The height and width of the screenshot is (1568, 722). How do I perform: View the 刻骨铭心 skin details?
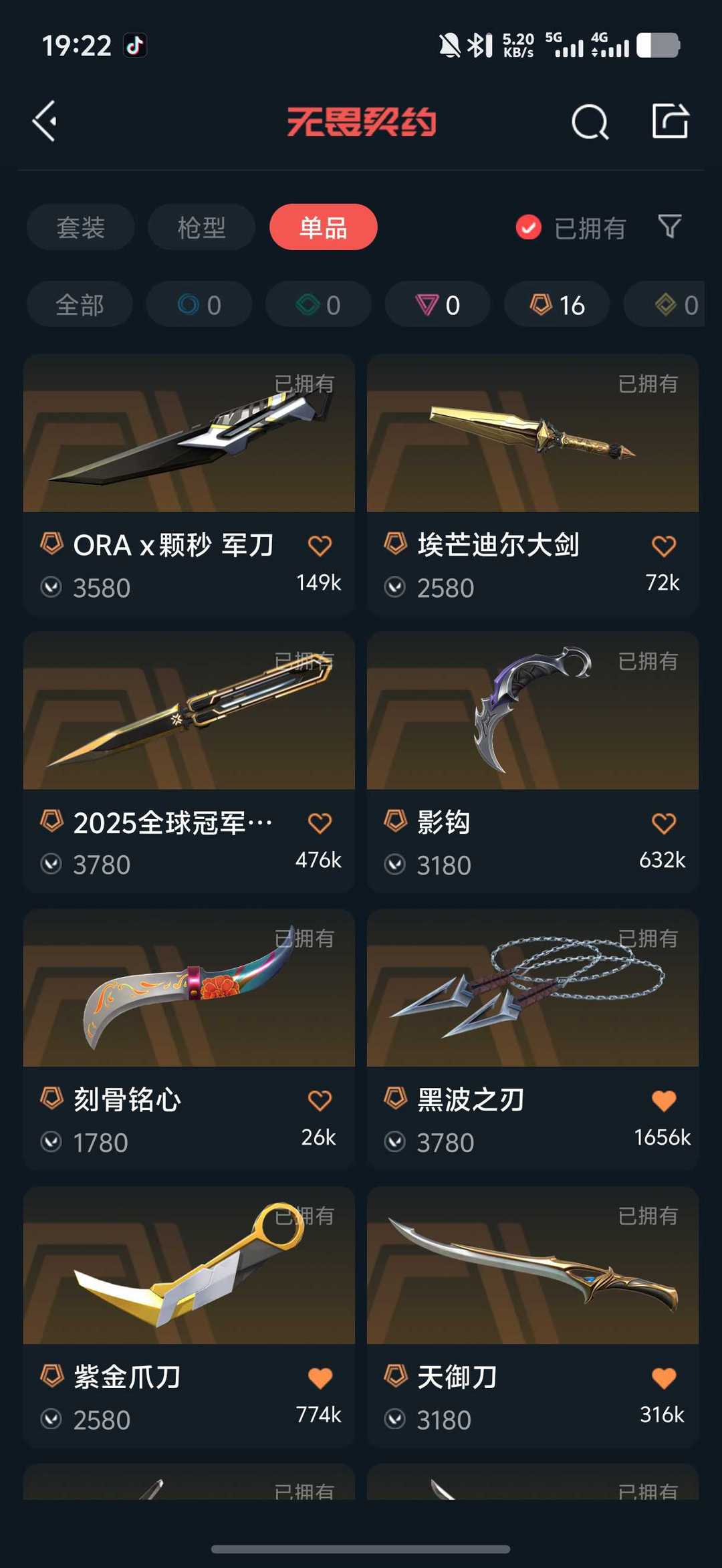point(189,988)
